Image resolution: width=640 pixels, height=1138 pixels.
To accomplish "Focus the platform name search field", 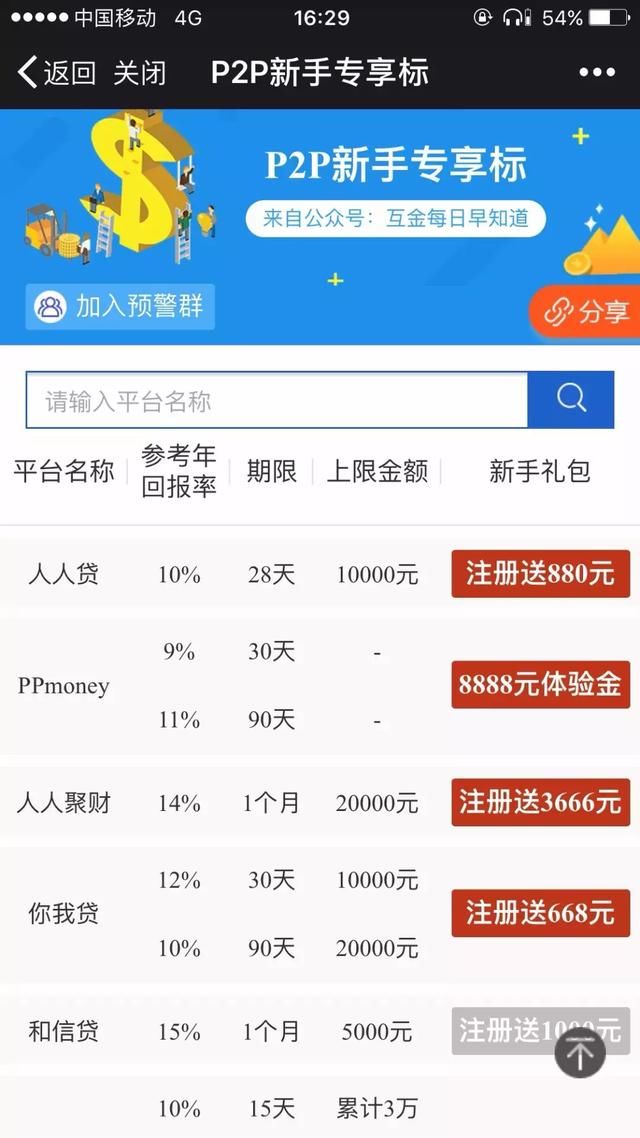I will pos(276,401).
